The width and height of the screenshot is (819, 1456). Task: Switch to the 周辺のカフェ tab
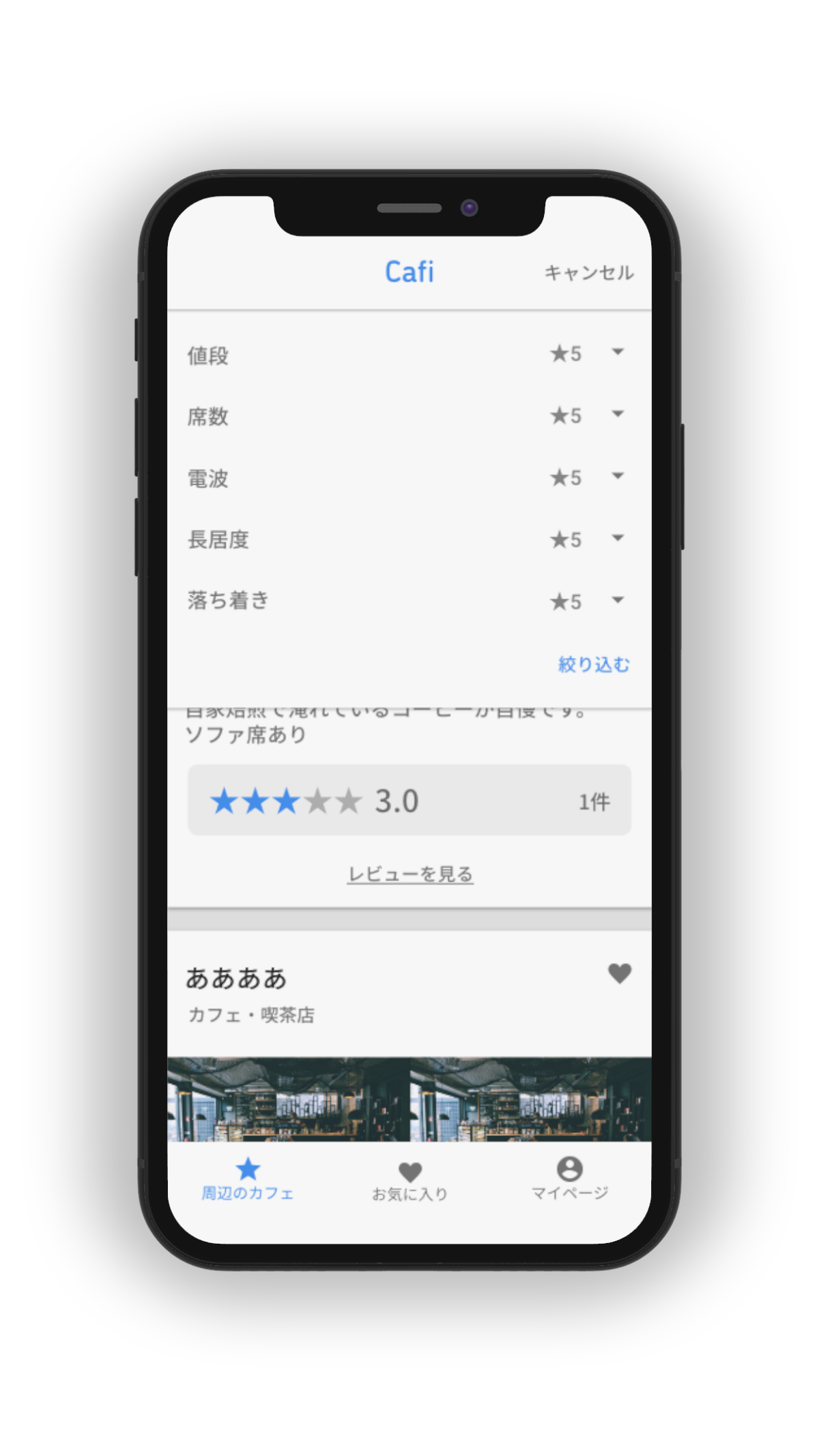(248, 1179)
